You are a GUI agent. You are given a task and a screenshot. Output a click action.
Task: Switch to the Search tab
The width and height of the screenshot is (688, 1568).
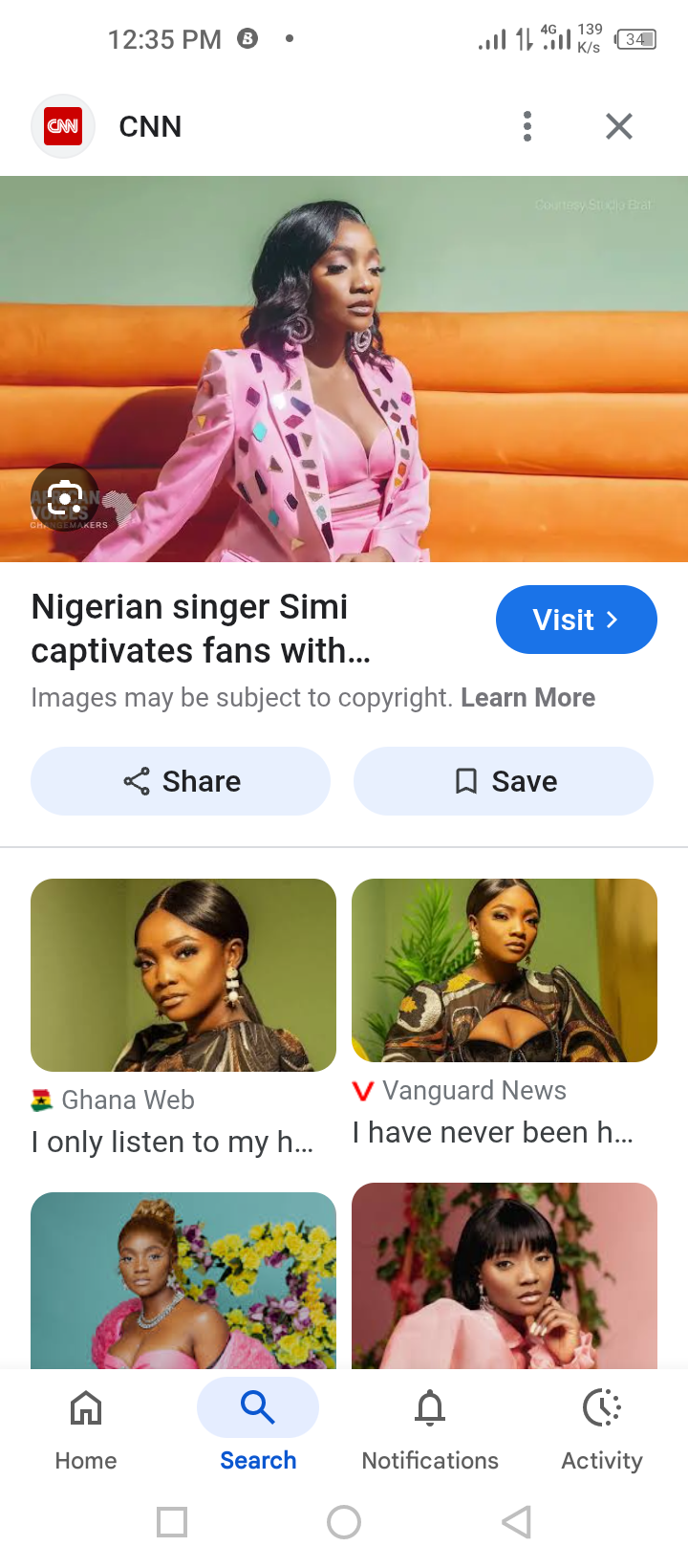pyautogui.click(x=258, y=1425)
